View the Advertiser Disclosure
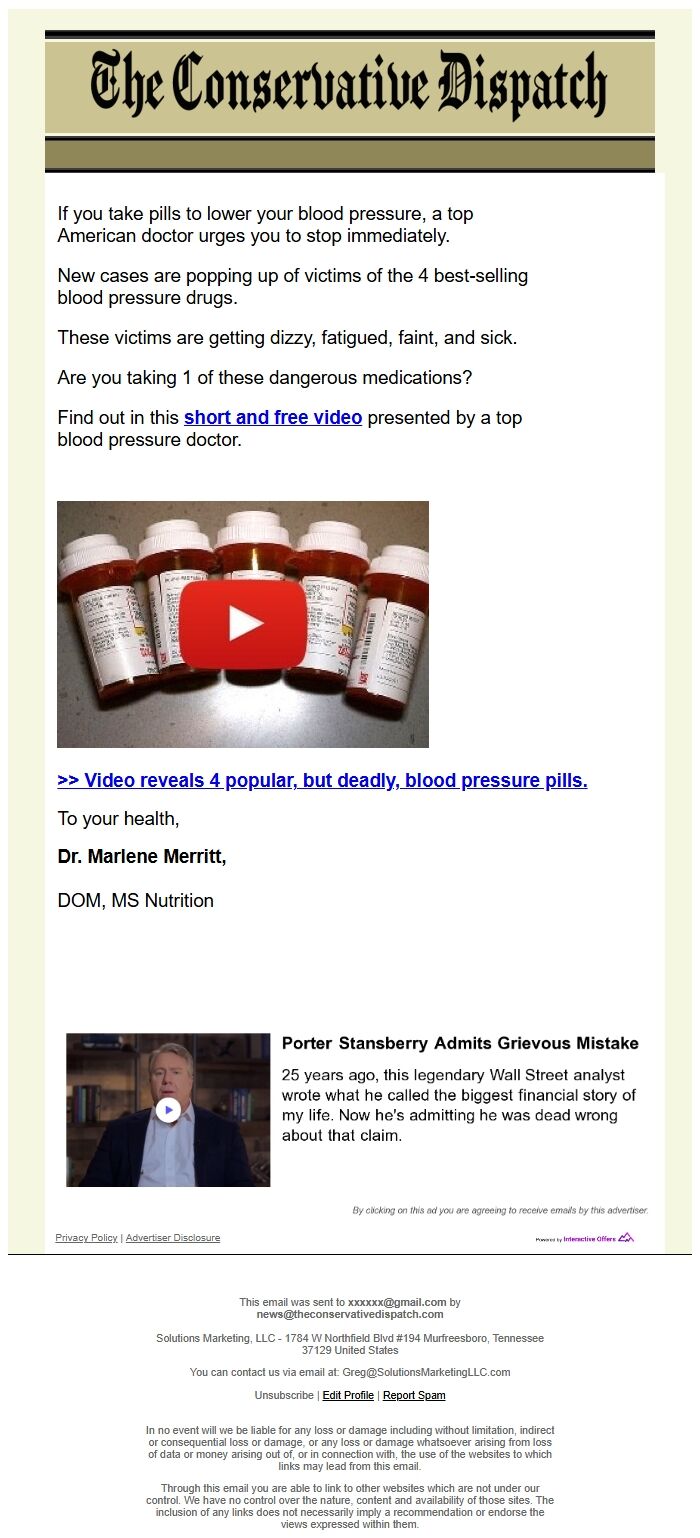This screenshot has height=1538, width=700. click(173, 1237)
